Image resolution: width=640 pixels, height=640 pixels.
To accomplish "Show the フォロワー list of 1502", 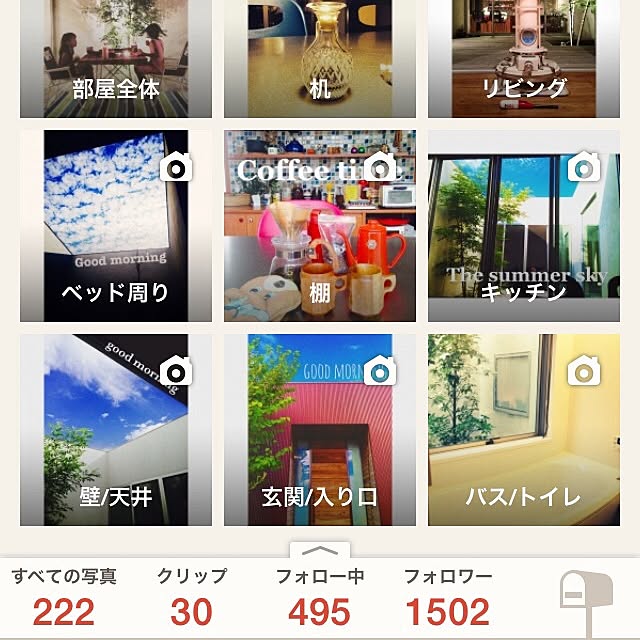I will point(447,598).
